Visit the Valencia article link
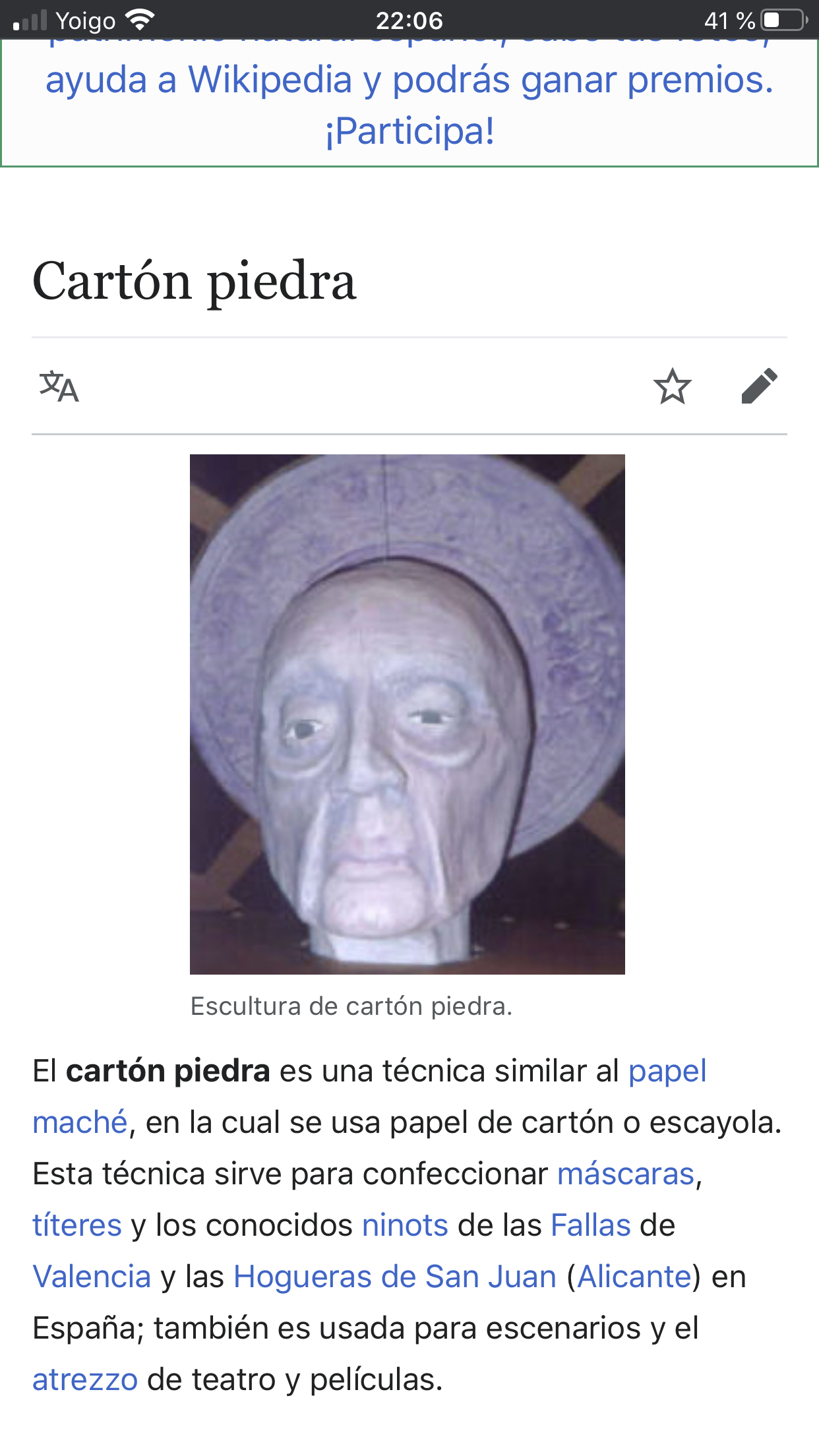Viewport: 819px width, 1456px height. (92, 1277)
